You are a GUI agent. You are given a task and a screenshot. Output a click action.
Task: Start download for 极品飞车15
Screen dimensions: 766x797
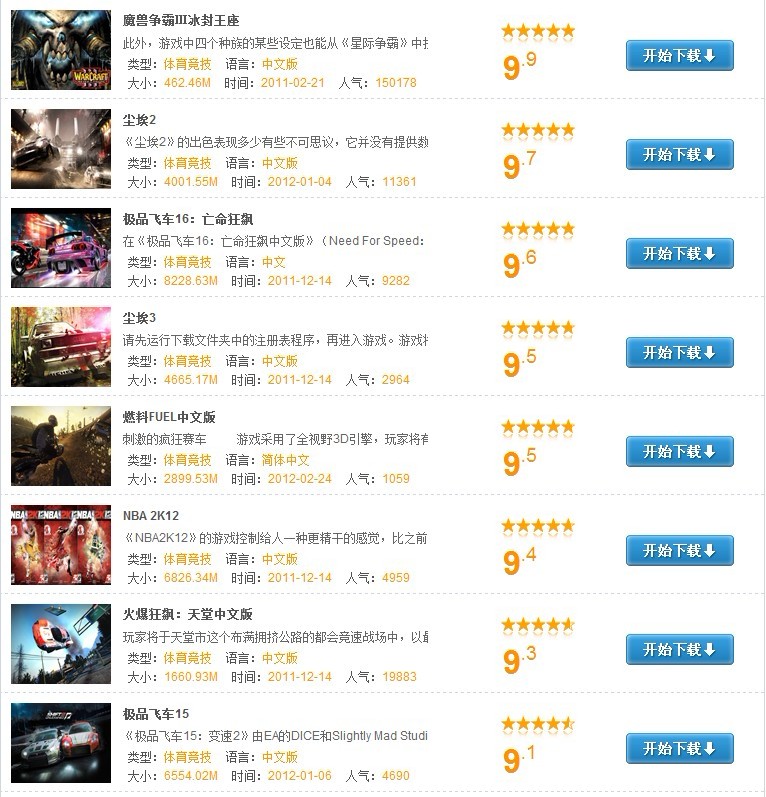[680, 749]
